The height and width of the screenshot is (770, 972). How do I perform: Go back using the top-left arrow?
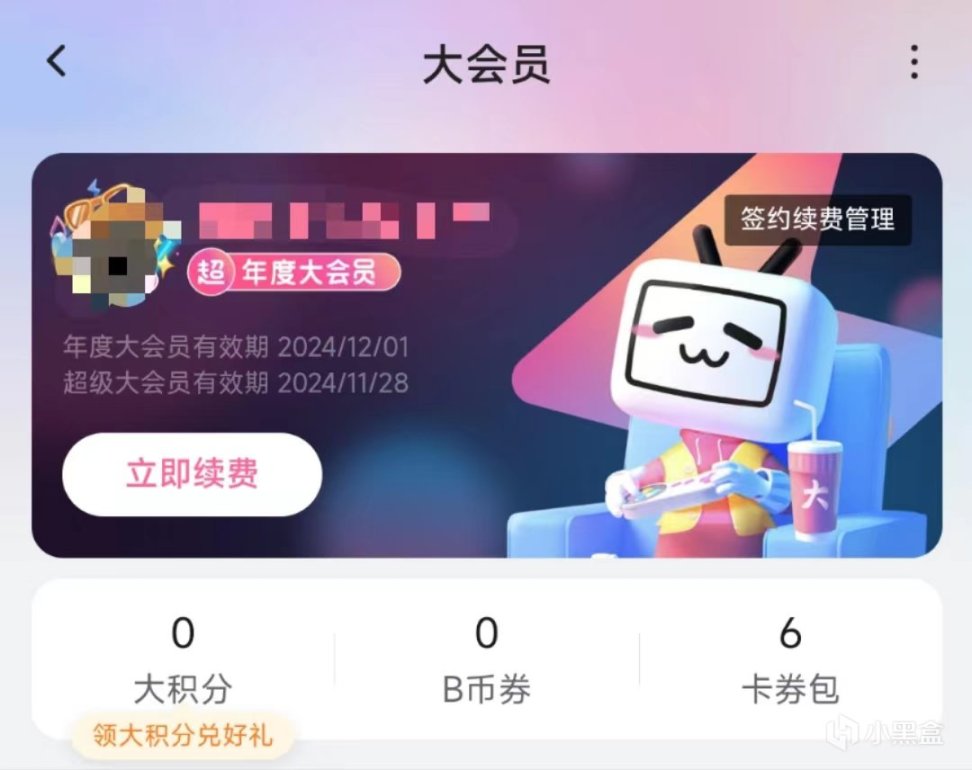[57, 62]
